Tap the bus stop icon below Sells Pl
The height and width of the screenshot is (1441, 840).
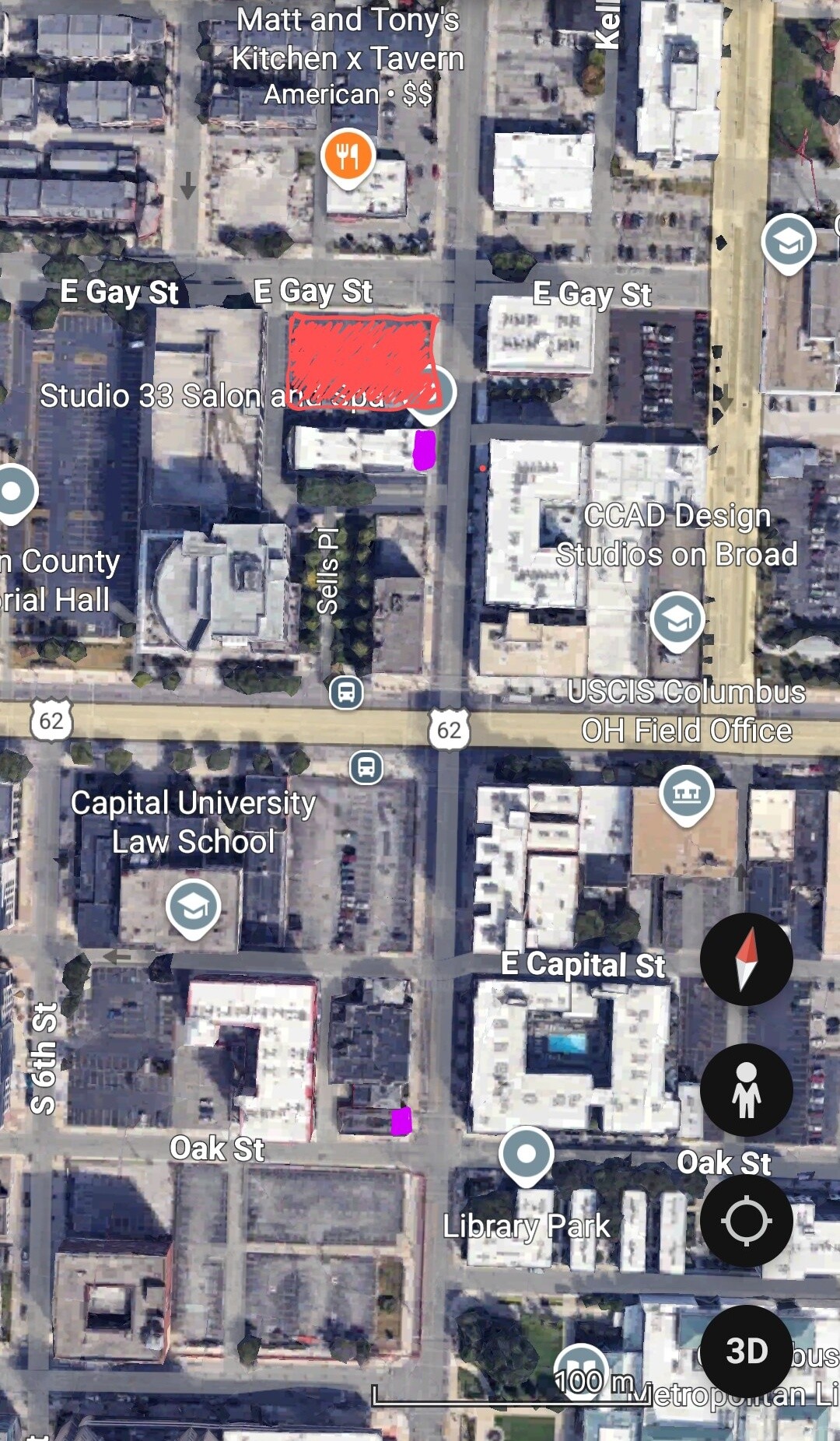[x=346, y=692]
